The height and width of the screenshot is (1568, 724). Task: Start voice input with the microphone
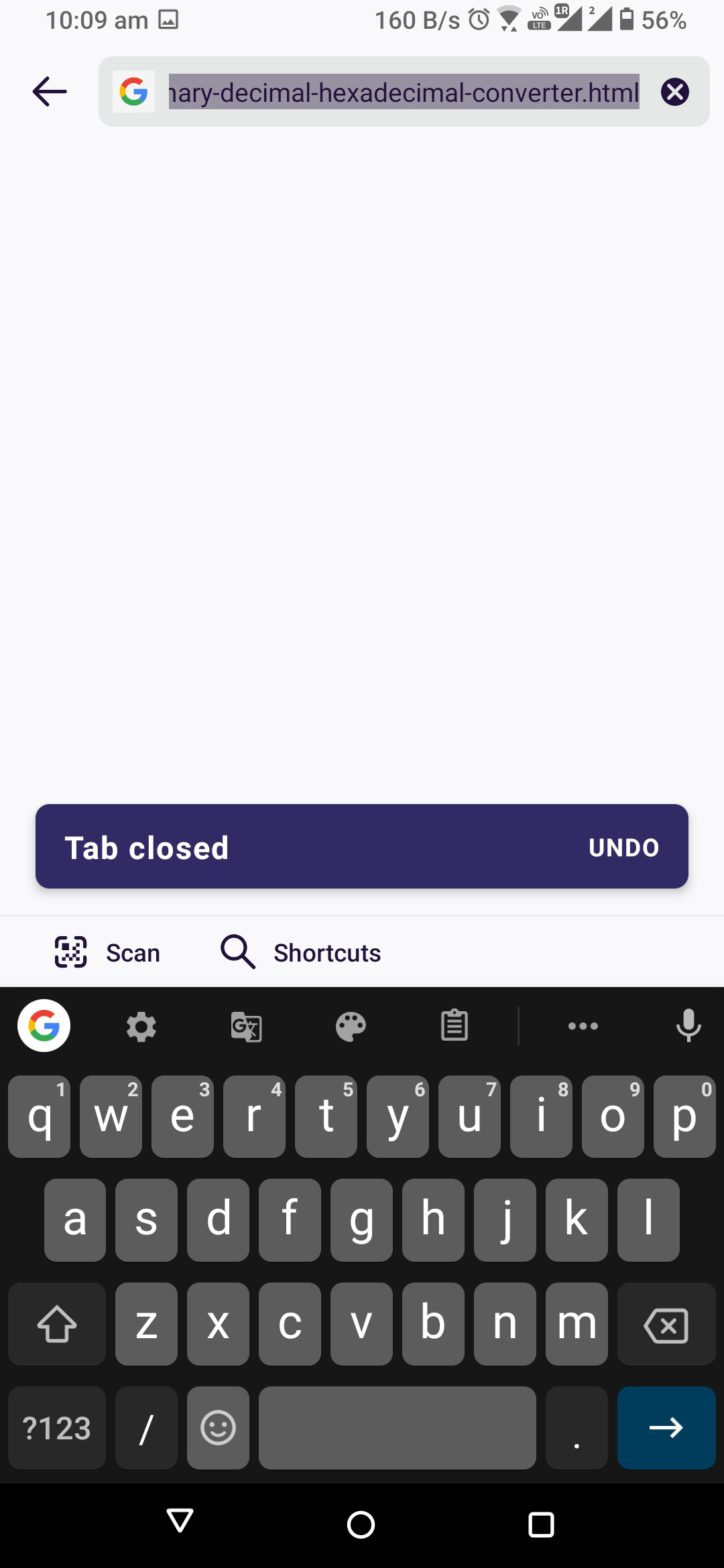(688, 1026)
